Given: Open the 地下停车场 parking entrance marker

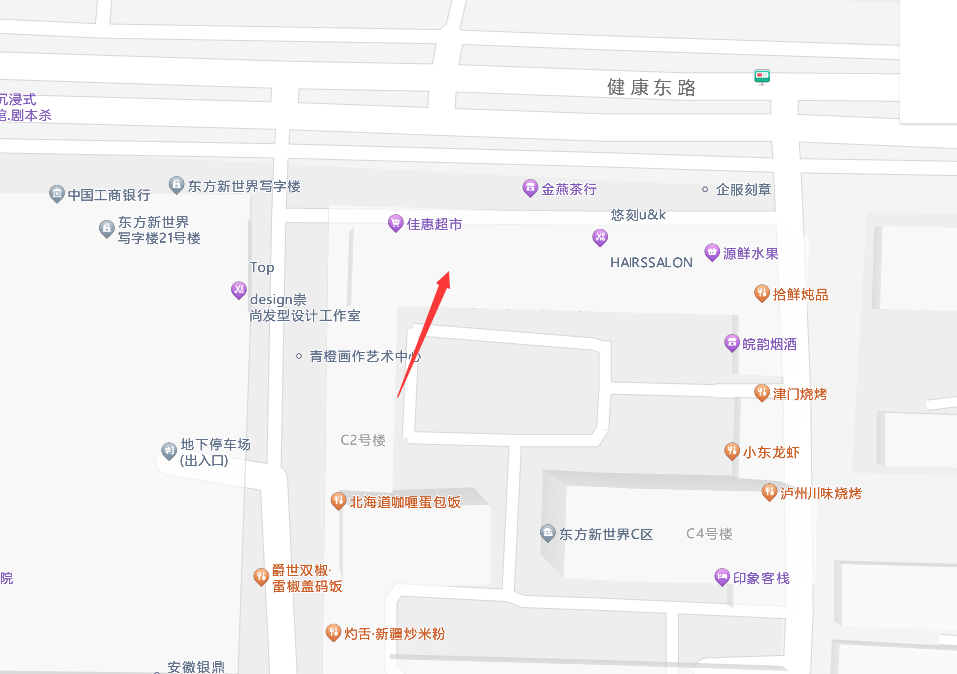Looking at the screenshot, I should coord(168,451).
